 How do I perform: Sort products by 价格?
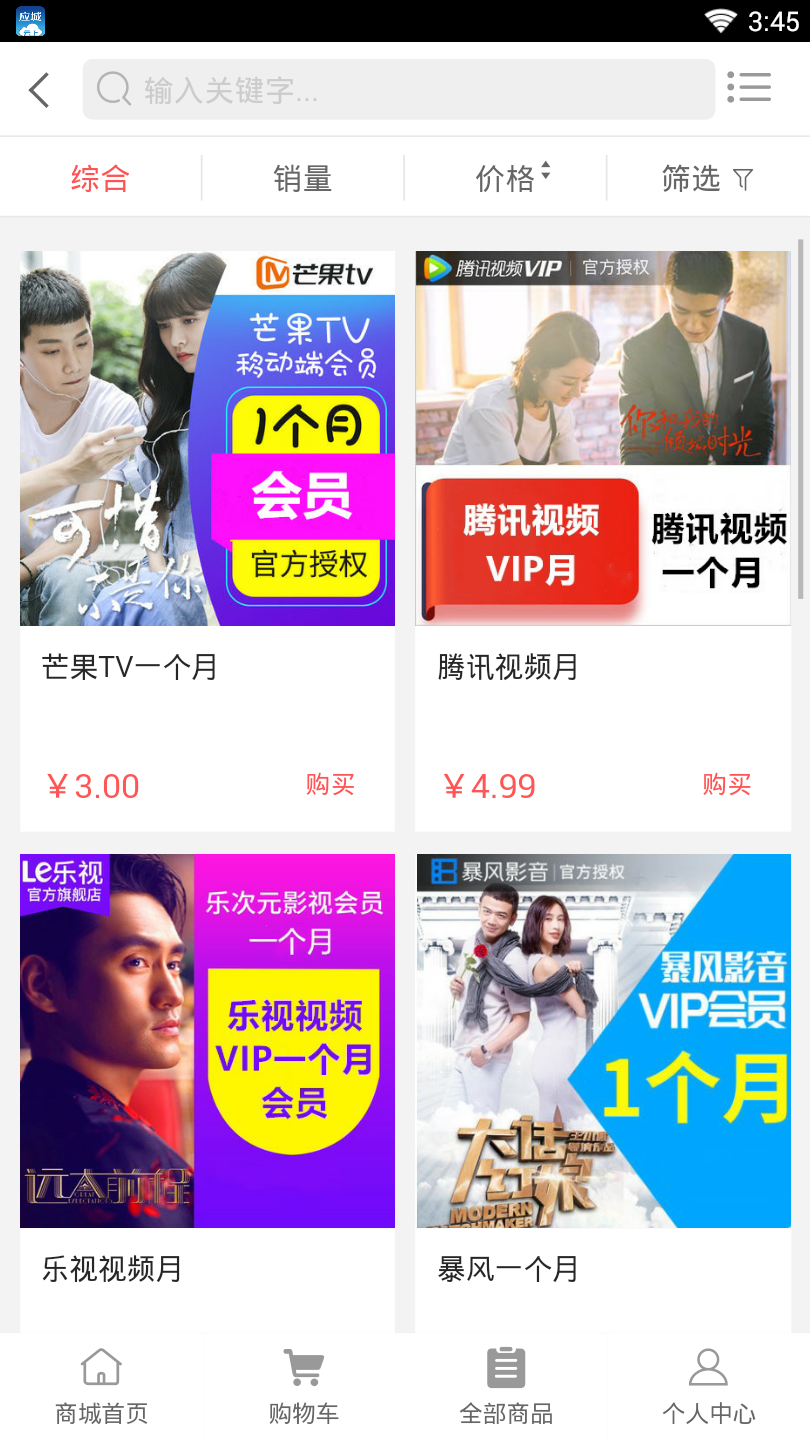tap(506, 179)
